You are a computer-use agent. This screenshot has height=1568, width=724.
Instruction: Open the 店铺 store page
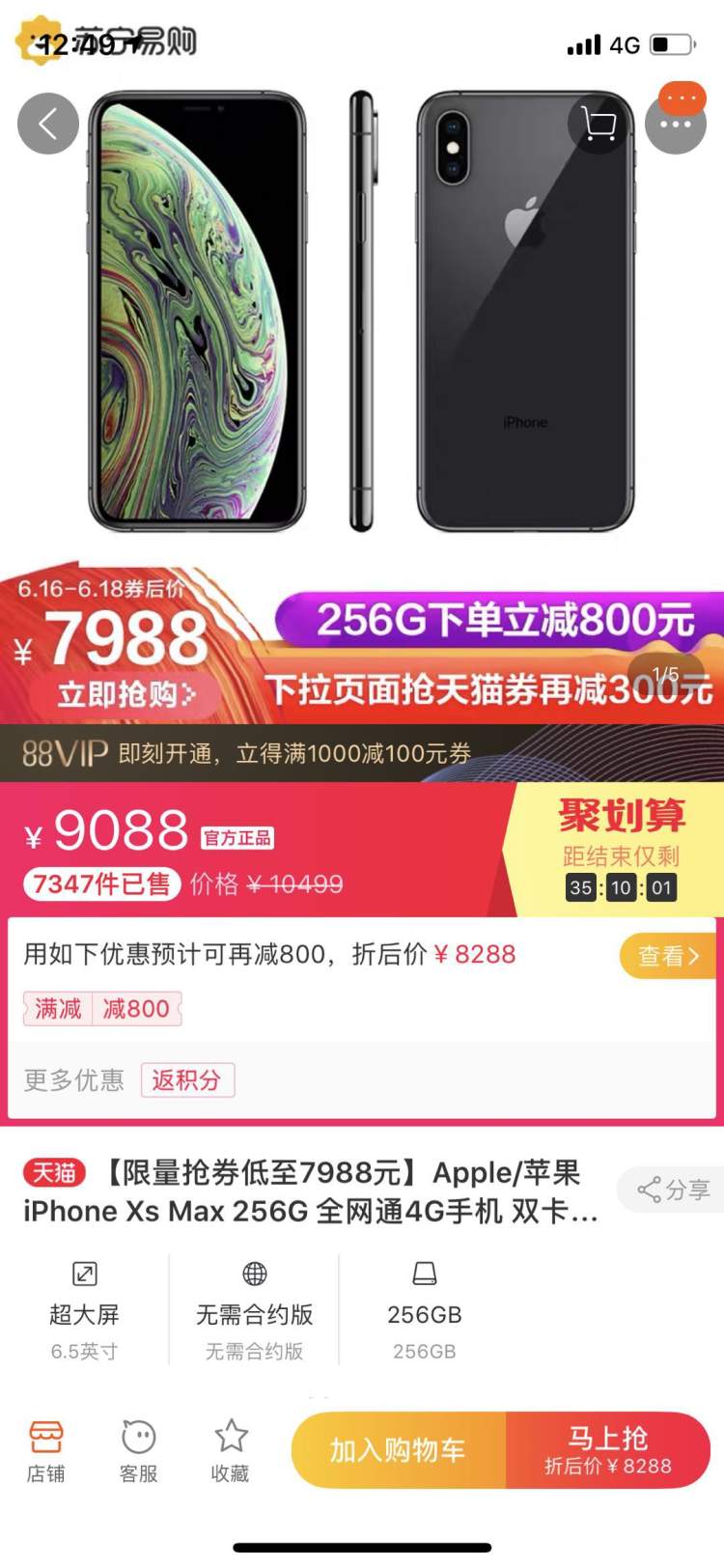click(45, 1451)
